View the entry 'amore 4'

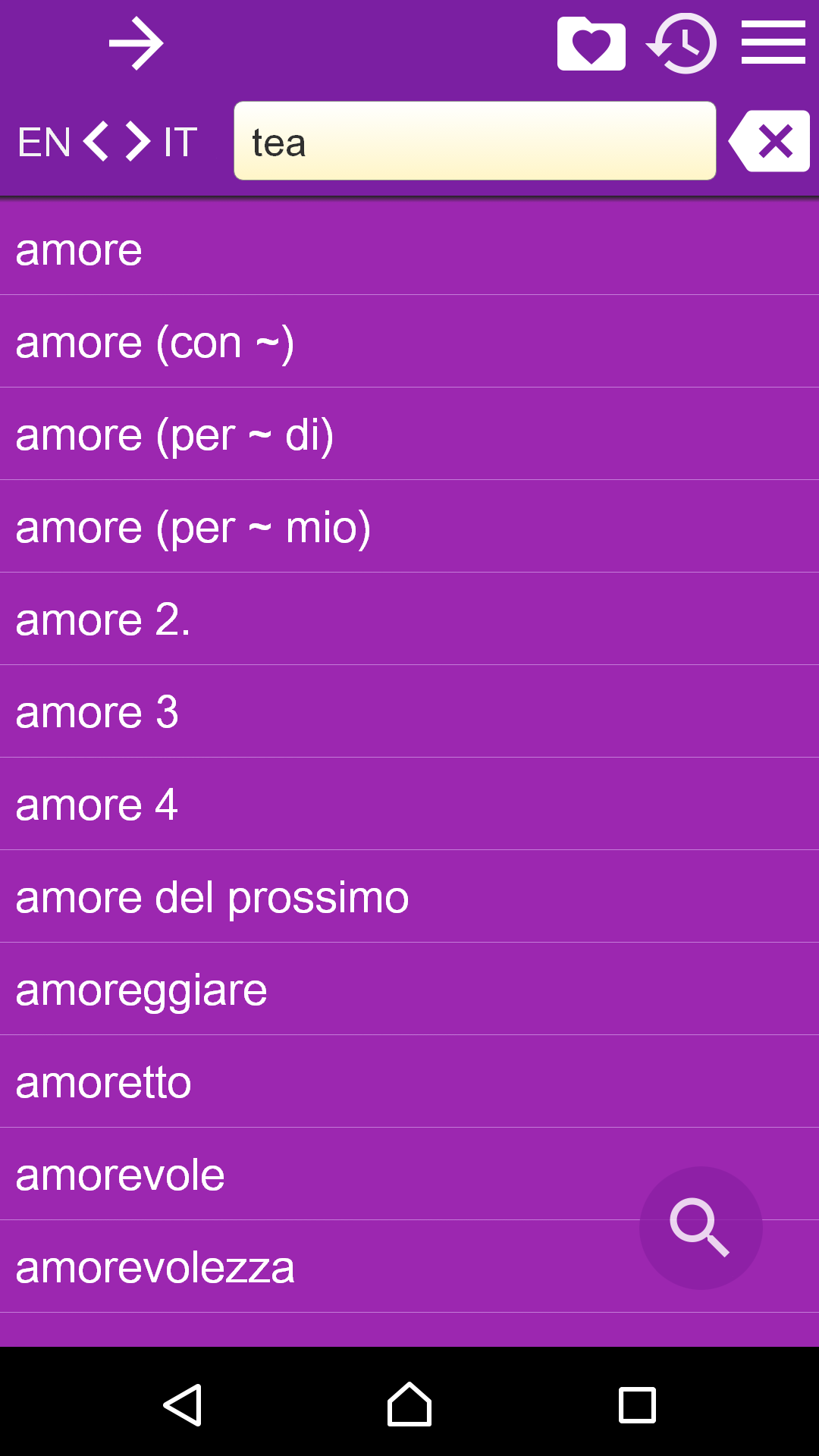click(409, 805)
